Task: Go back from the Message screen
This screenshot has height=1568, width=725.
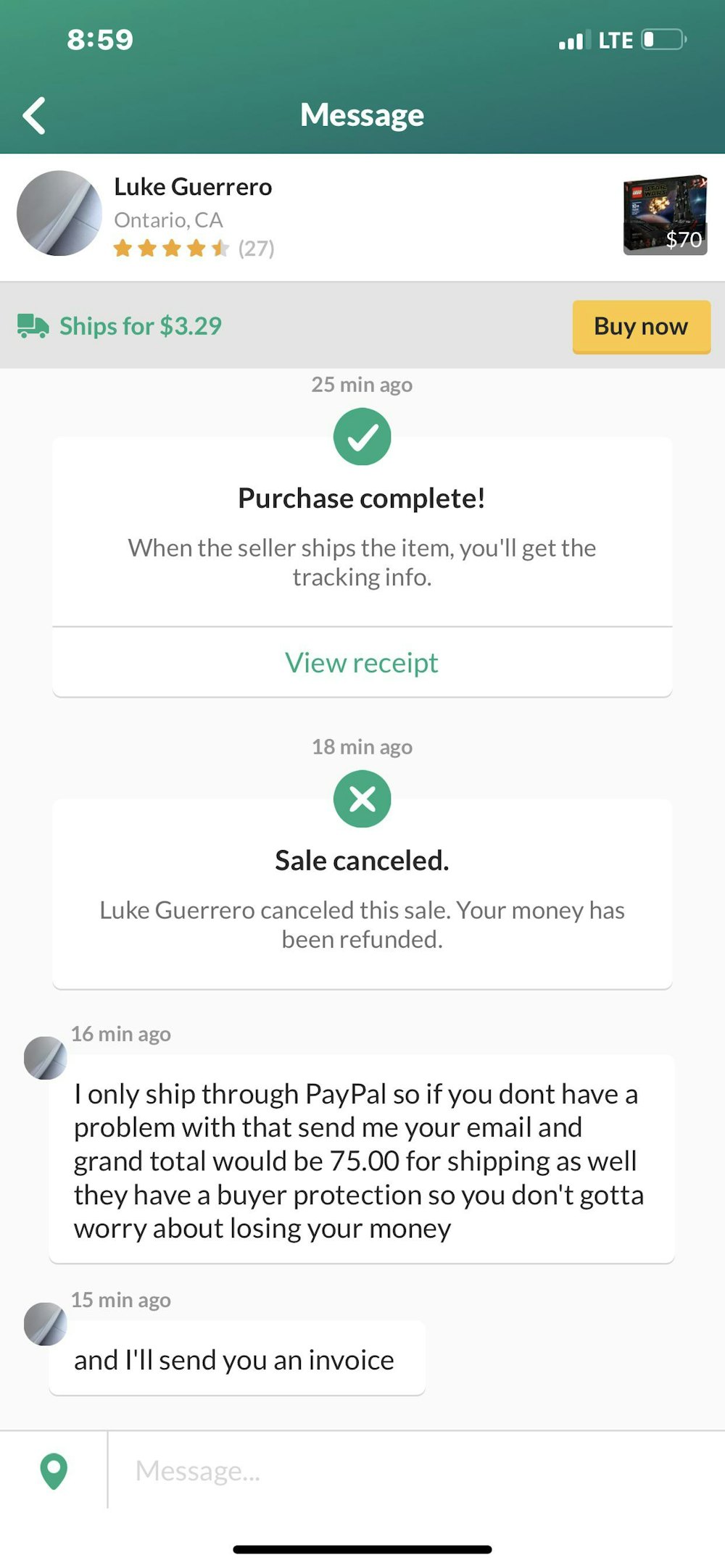Action: [34, 116]
